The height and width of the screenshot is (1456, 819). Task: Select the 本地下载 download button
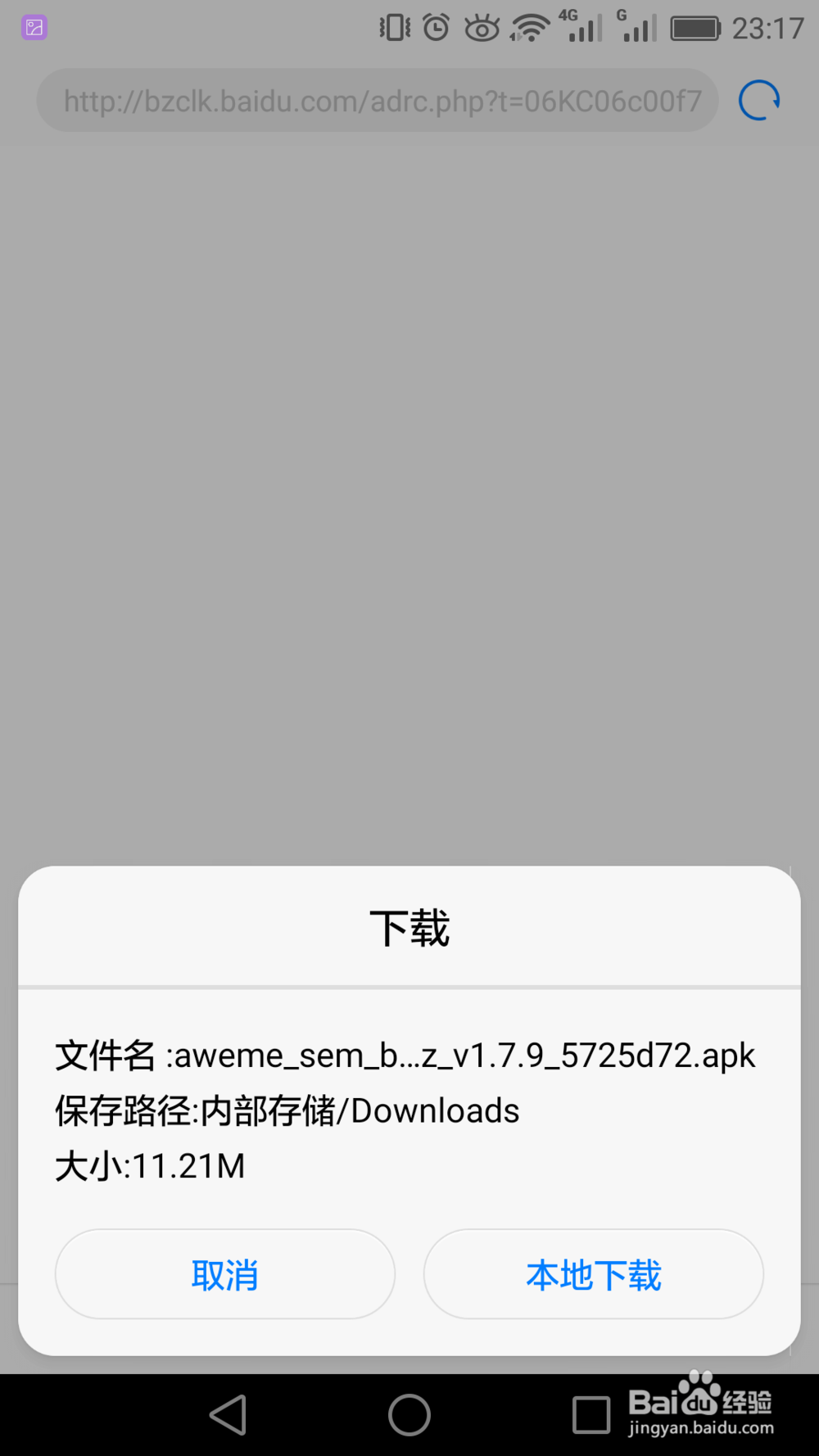click(593, 1274)
